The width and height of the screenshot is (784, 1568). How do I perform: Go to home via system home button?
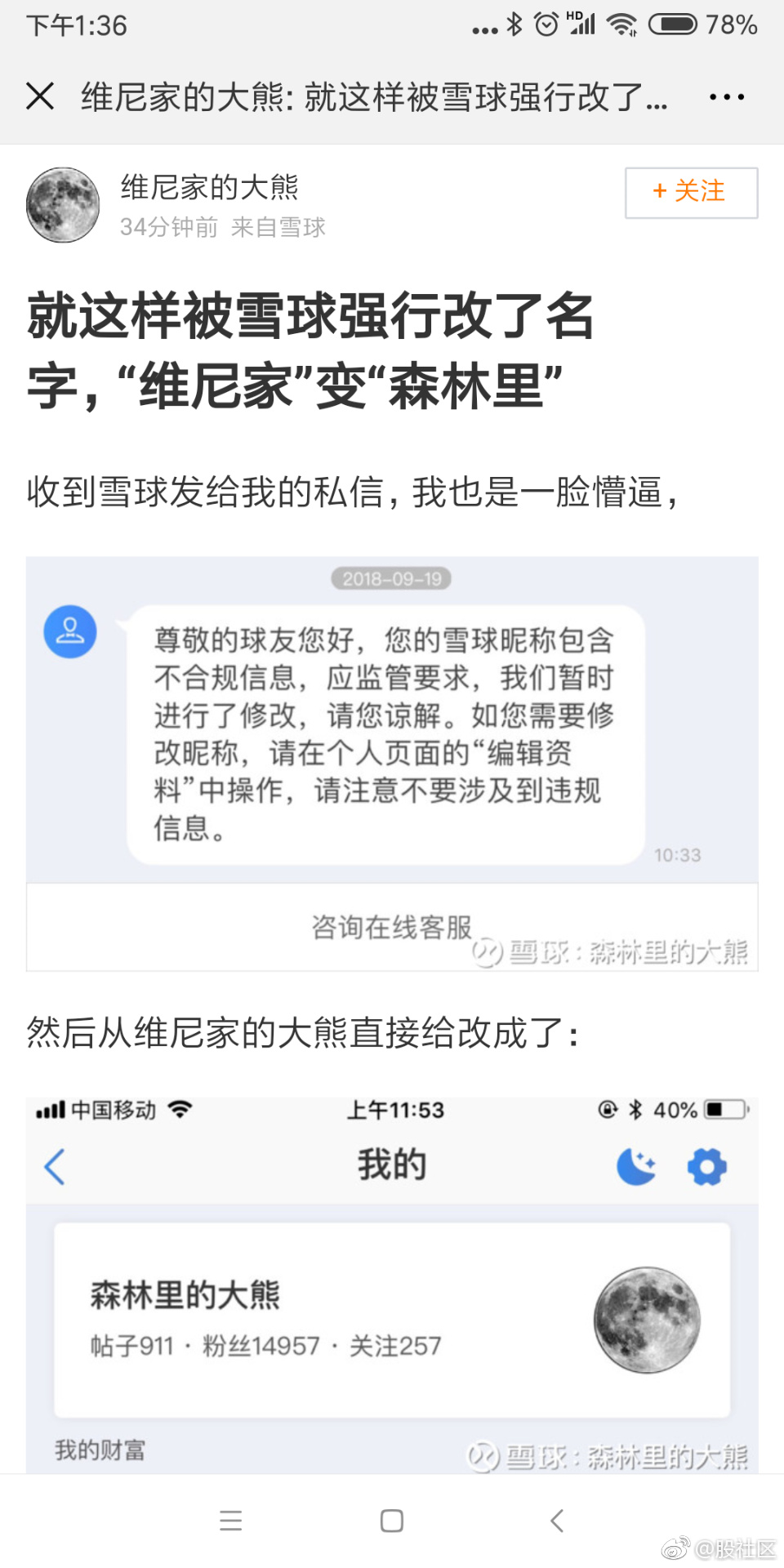point(392,1521)
